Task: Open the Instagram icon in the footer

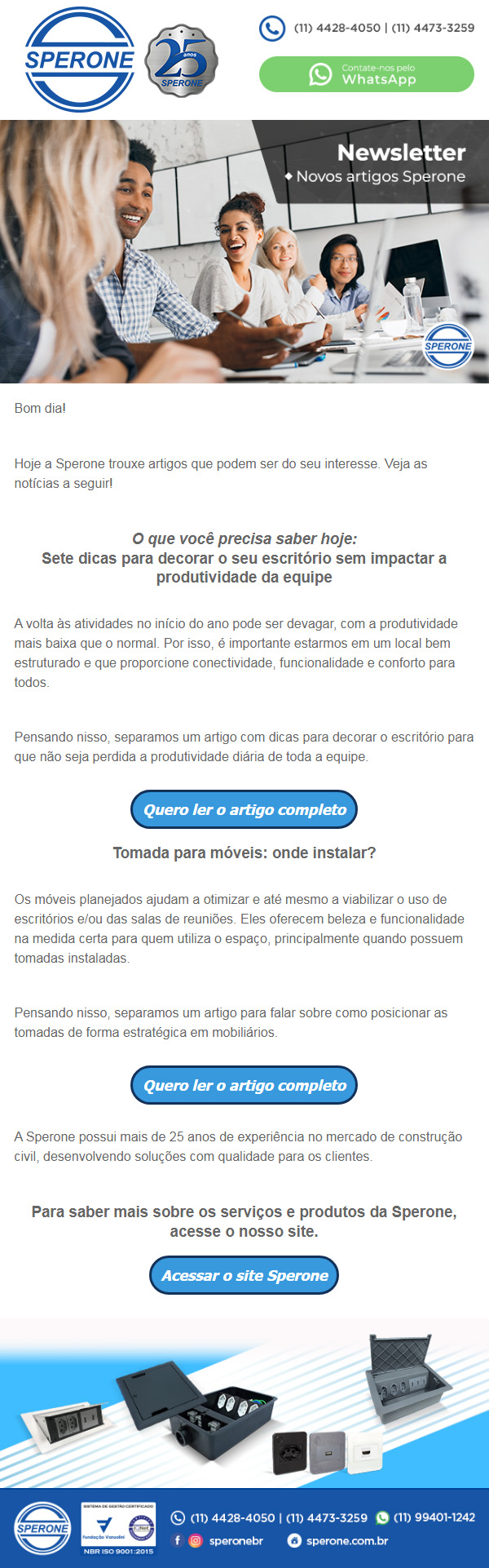Action: [196, 1540]
